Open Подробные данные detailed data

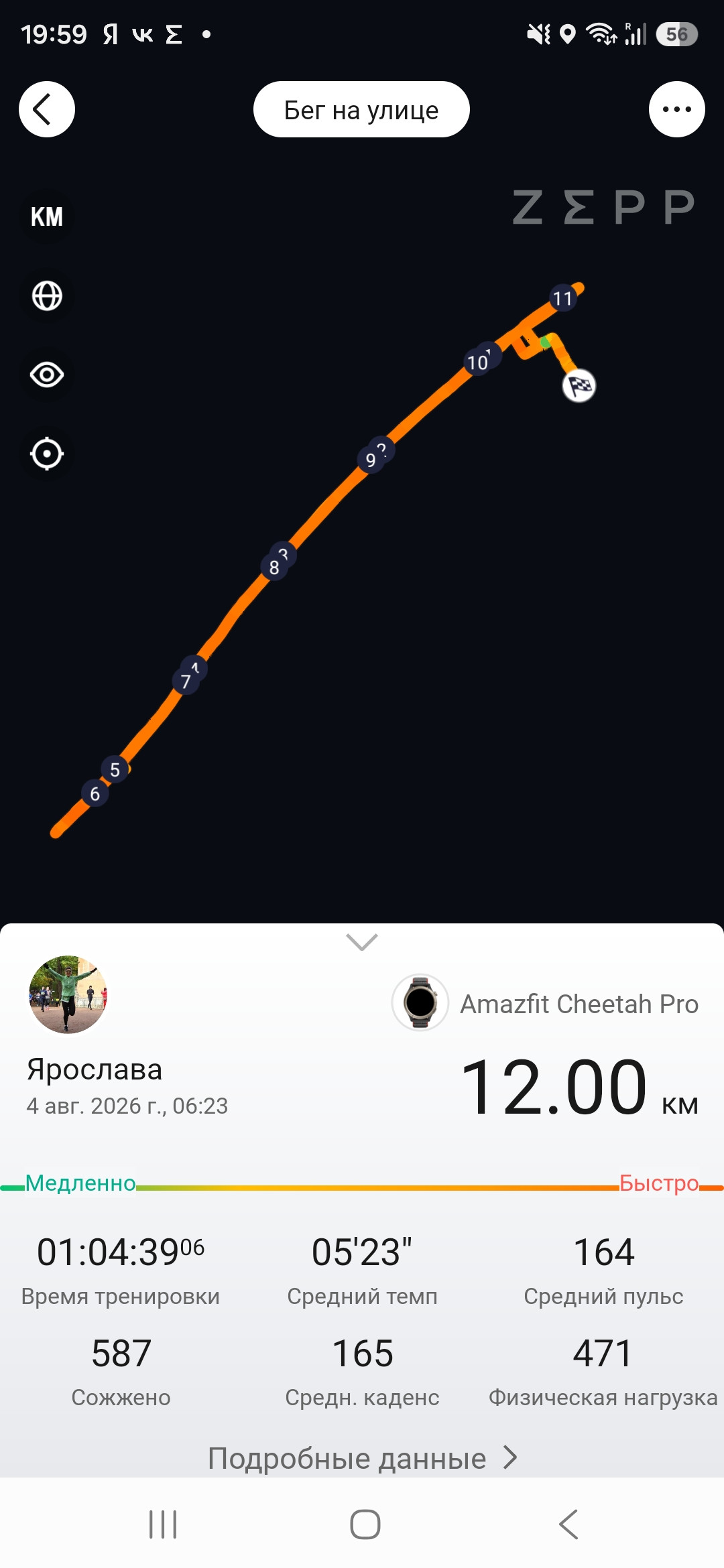pyautogui.click(x=362, y=1458)
